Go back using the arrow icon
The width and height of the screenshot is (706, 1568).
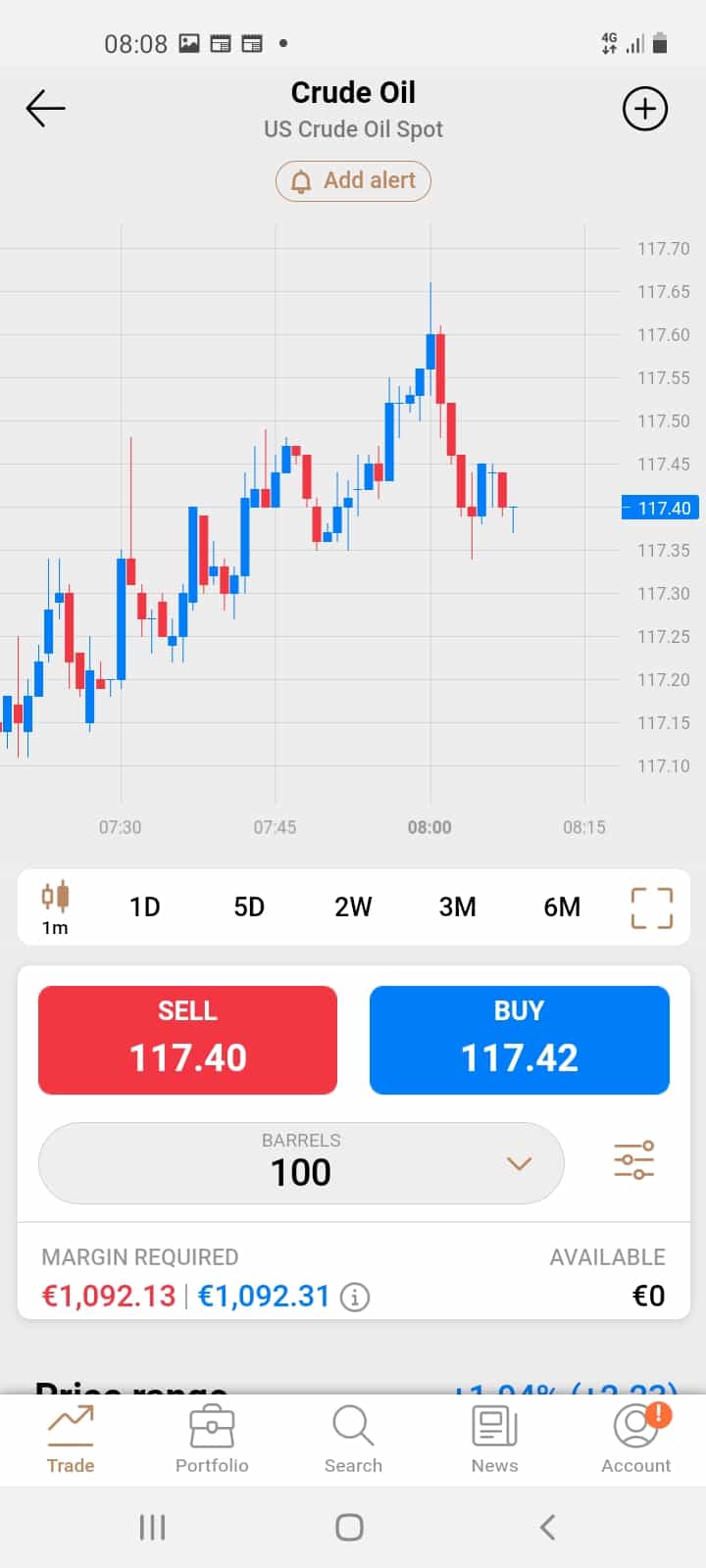click(44, 109)
